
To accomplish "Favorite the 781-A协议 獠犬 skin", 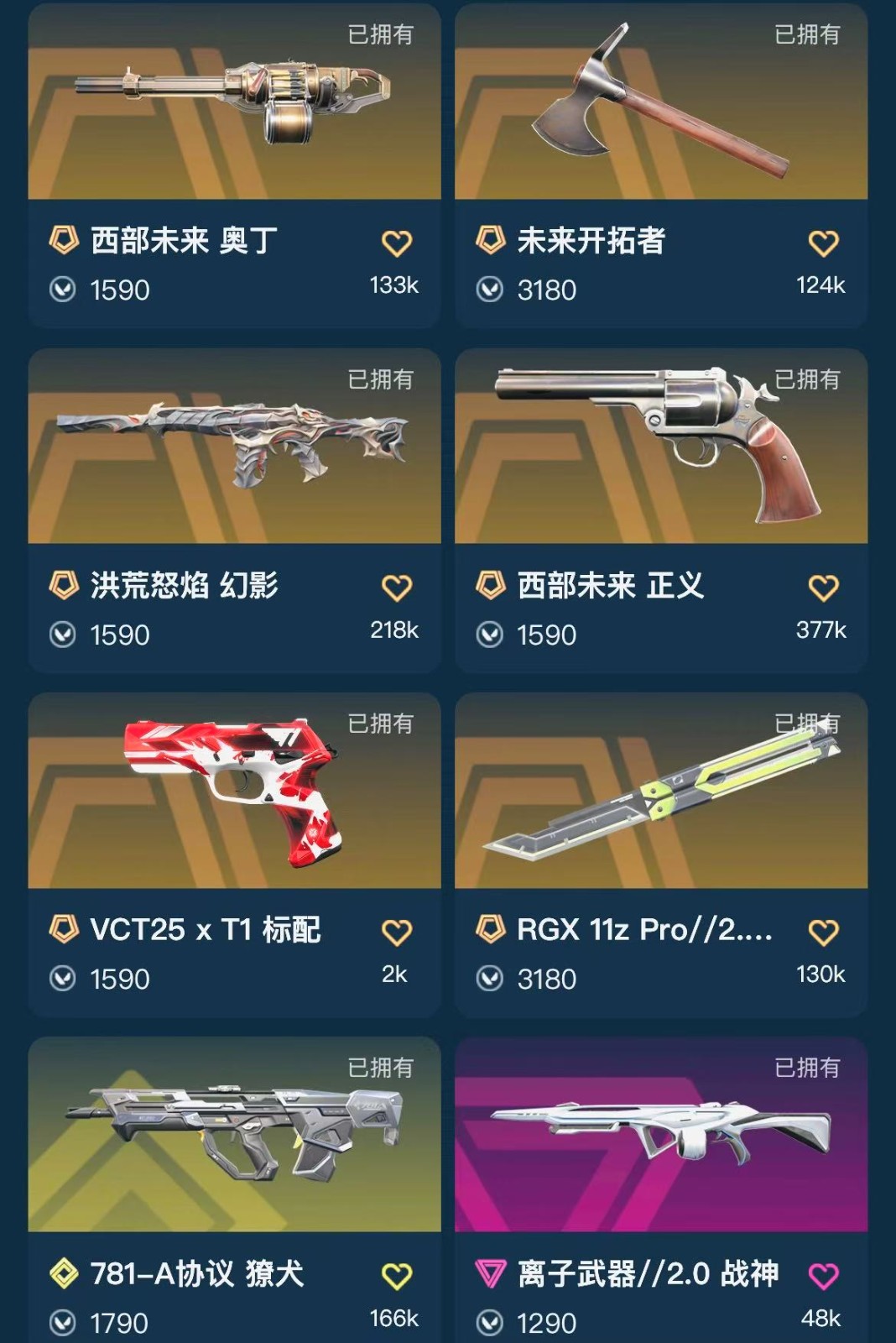I will pos(396,1276).
